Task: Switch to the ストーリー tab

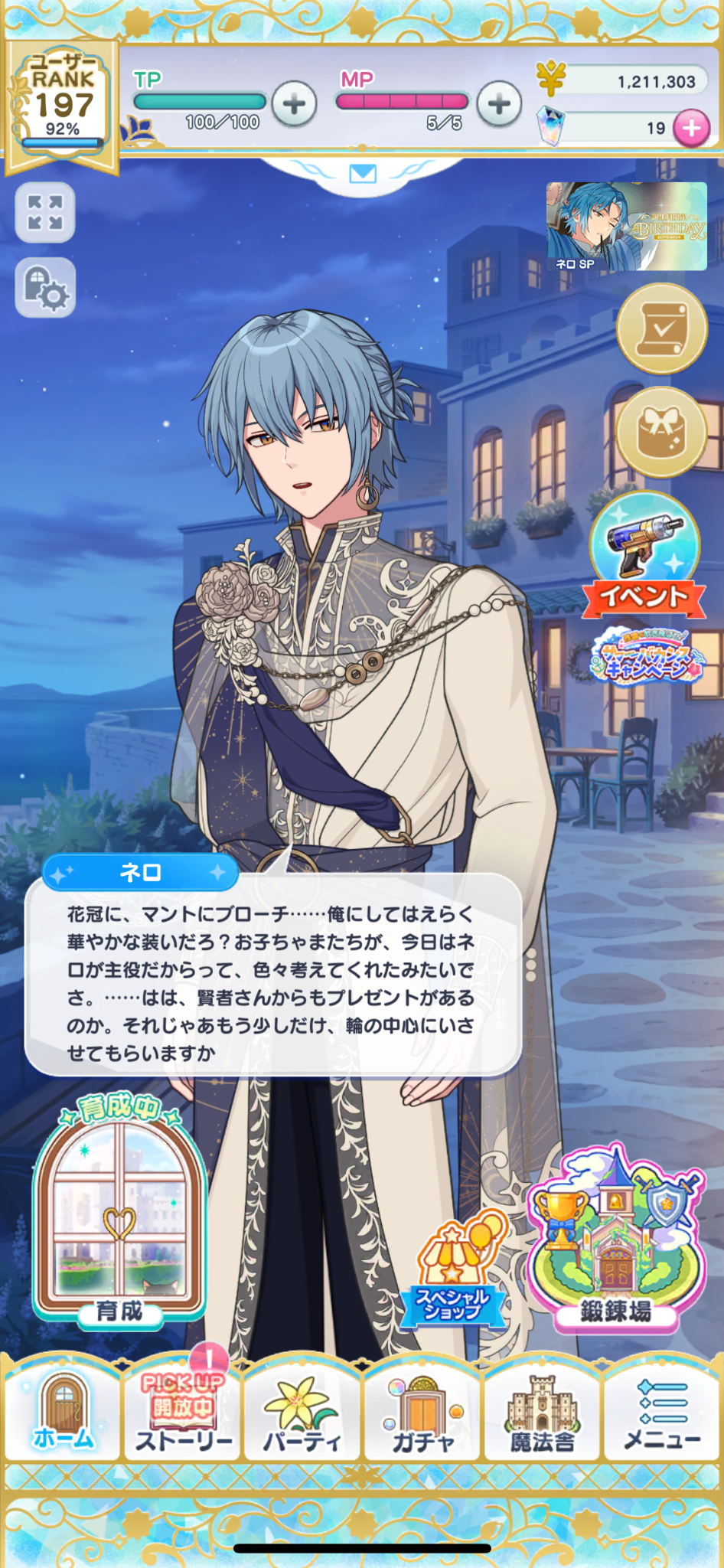Action: tap(184, 1413)
